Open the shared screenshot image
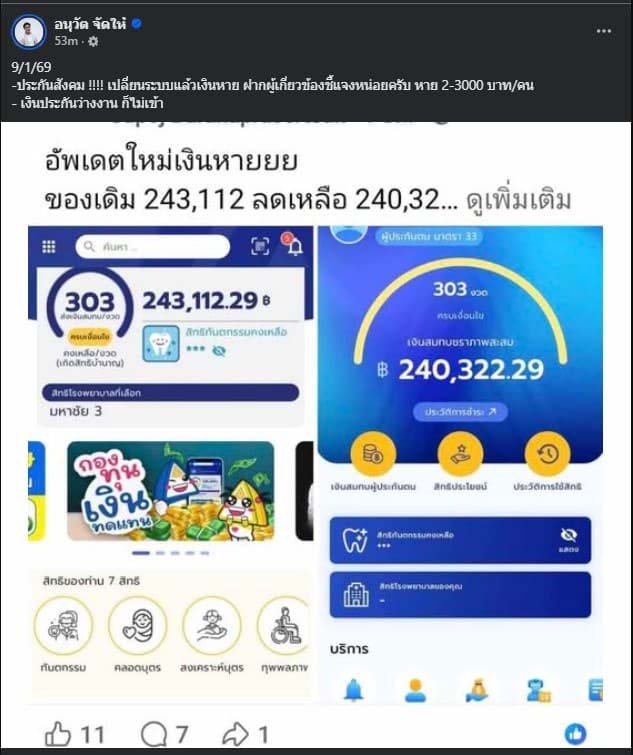633x755 pixels. (316, 420)
